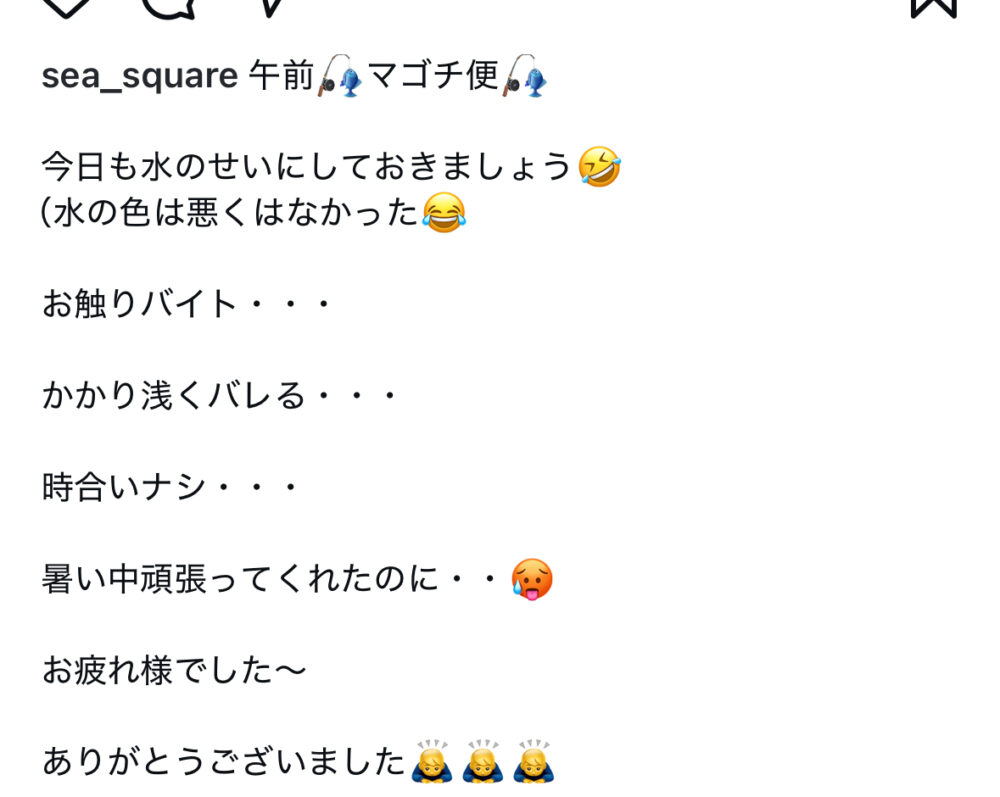The height and width of the screenshot is (797, 1000).
Task: Open comments on this post
Action: pyautogui.click(x=167, y=6)
